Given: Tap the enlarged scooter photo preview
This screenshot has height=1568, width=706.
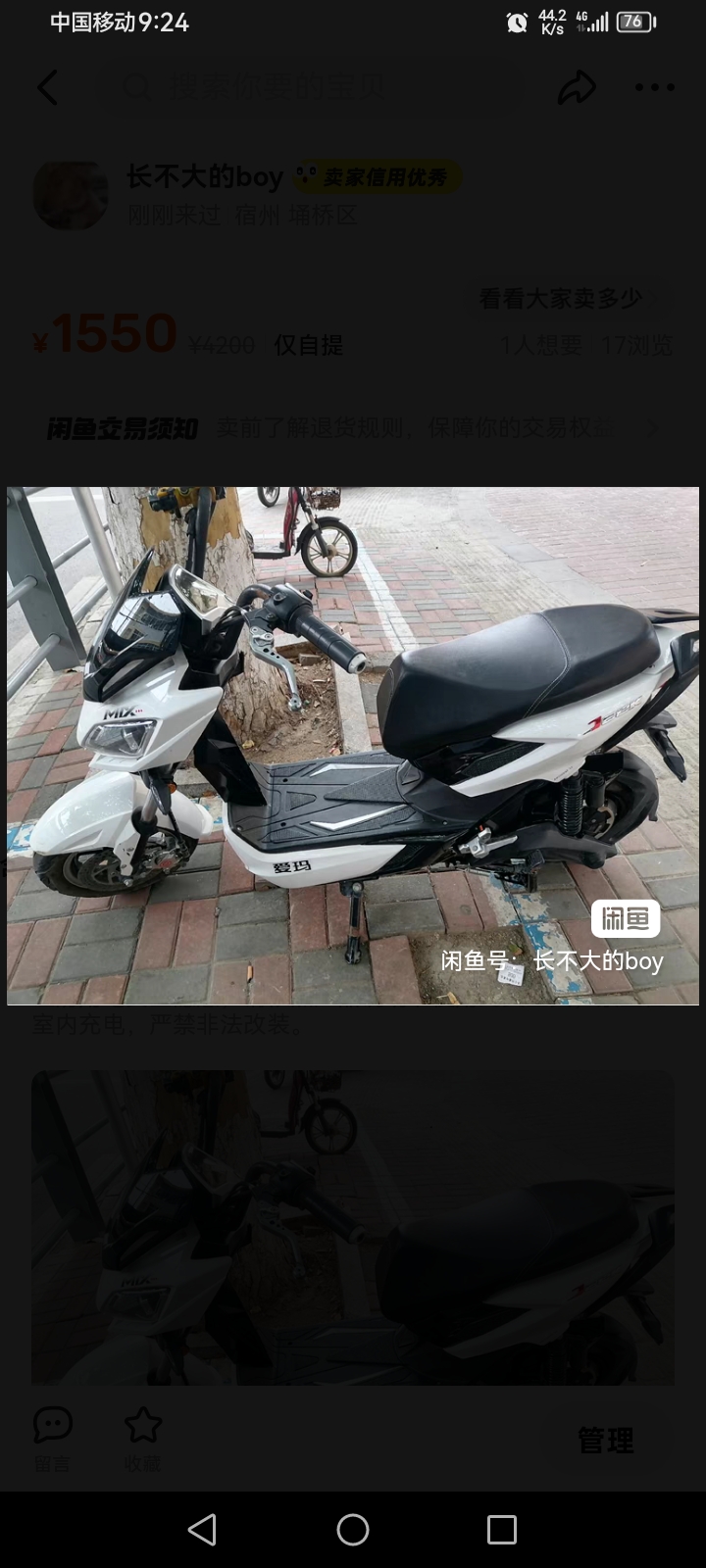Looking at the screenshot, I should point(353,746).
